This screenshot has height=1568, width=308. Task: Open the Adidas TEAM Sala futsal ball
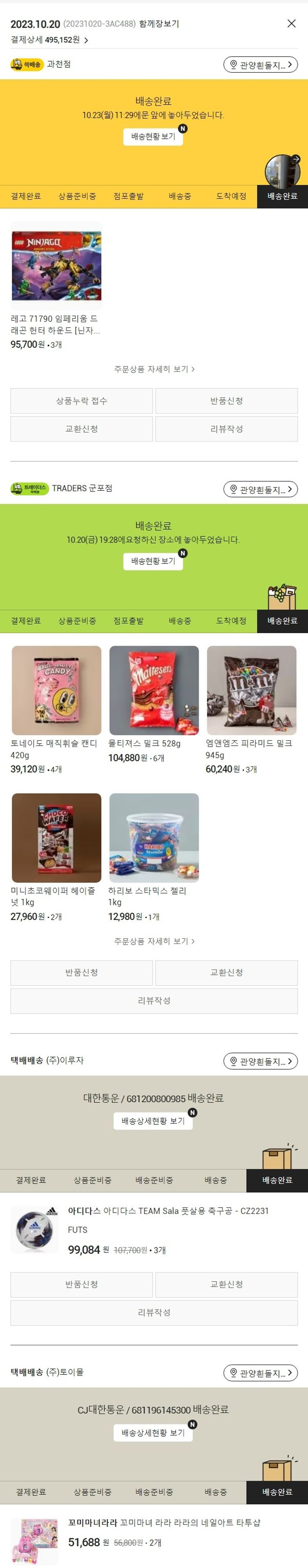(x=168, y=1211)
